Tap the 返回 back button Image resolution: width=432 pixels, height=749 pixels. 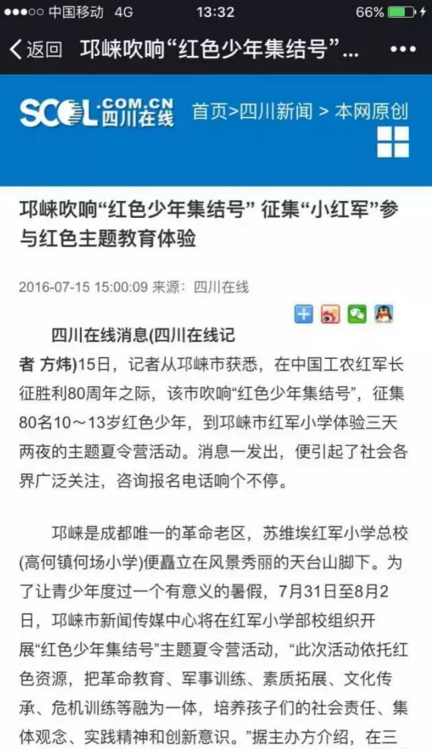tap(36, 49)
